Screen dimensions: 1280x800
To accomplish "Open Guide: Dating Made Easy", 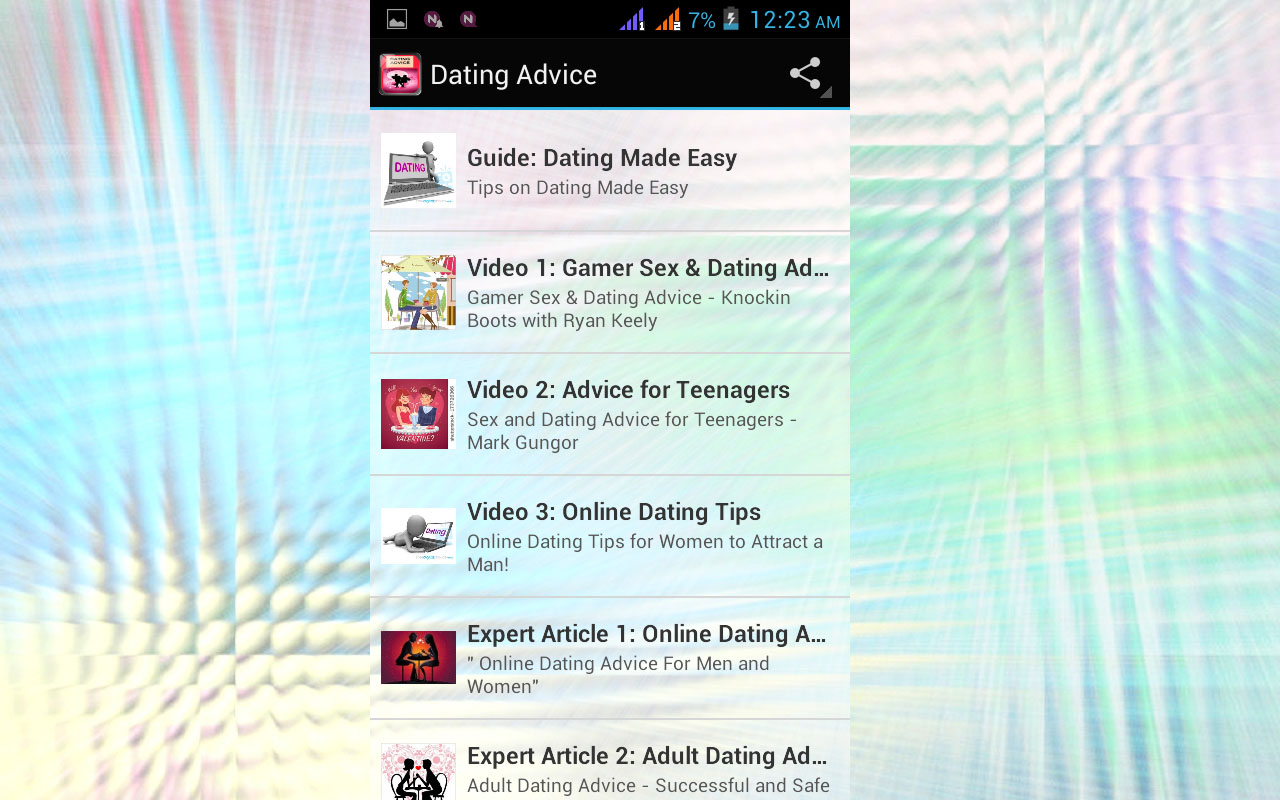I will (x=609, y=171).
